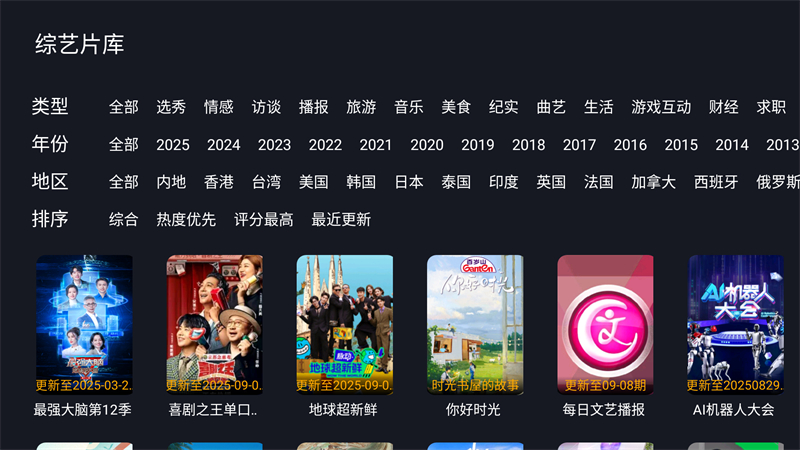Open 每日文艺播报 card
Screen dimensions: 800x450
[605, 325]
